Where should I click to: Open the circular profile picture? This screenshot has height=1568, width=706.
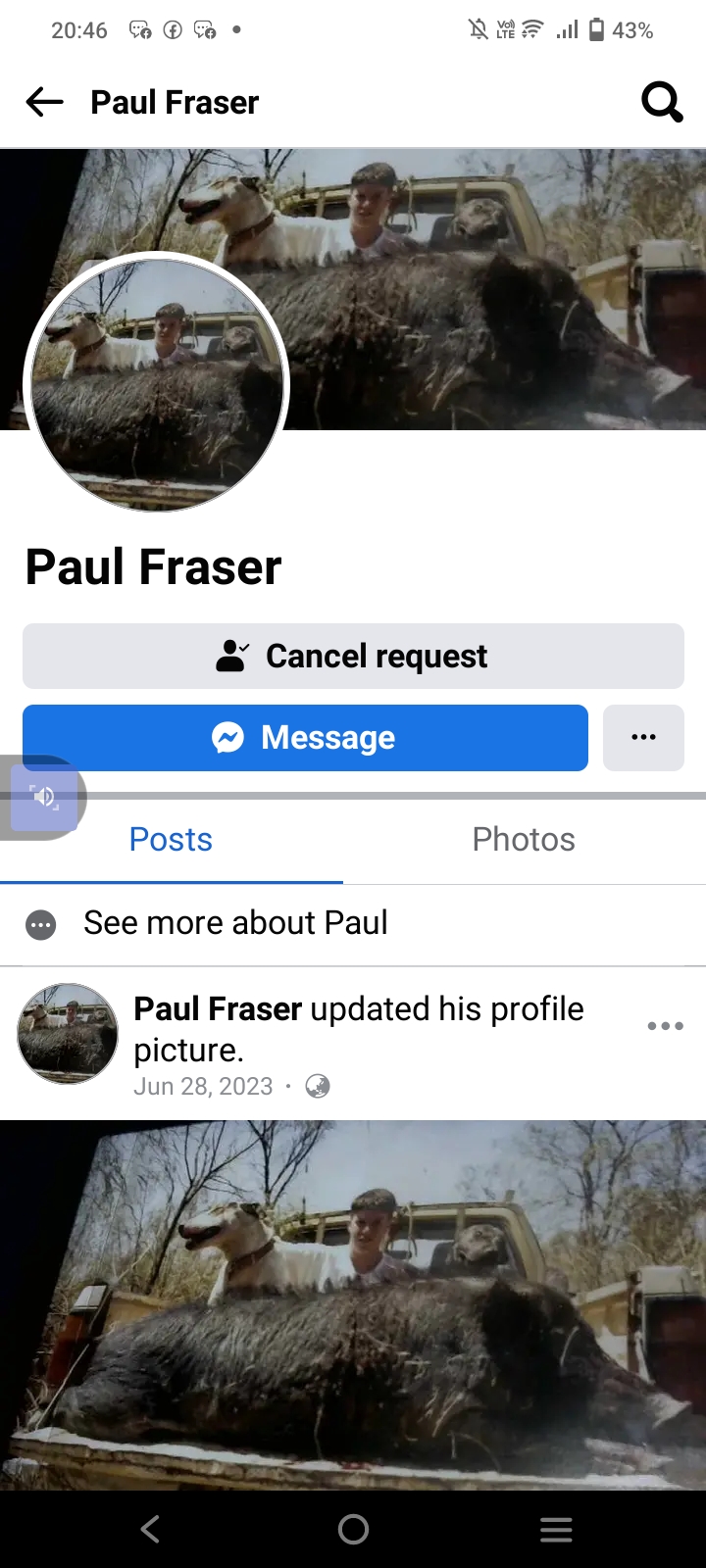157,382
